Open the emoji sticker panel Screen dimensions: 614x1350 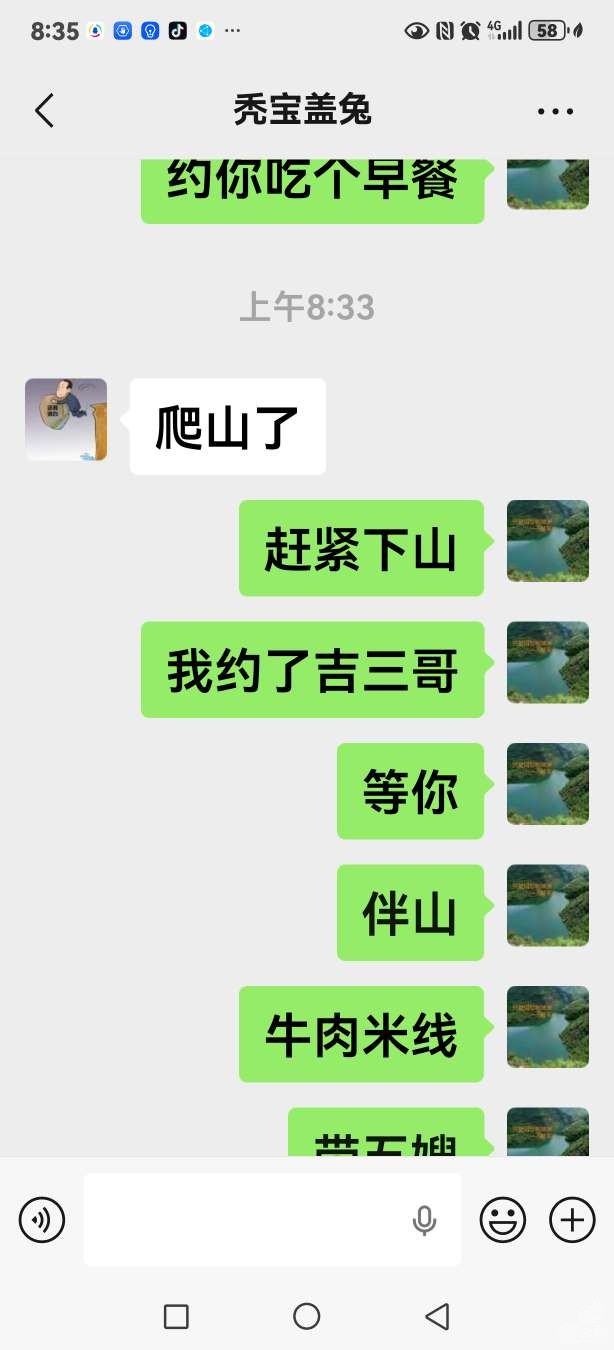coord(503,1220)
